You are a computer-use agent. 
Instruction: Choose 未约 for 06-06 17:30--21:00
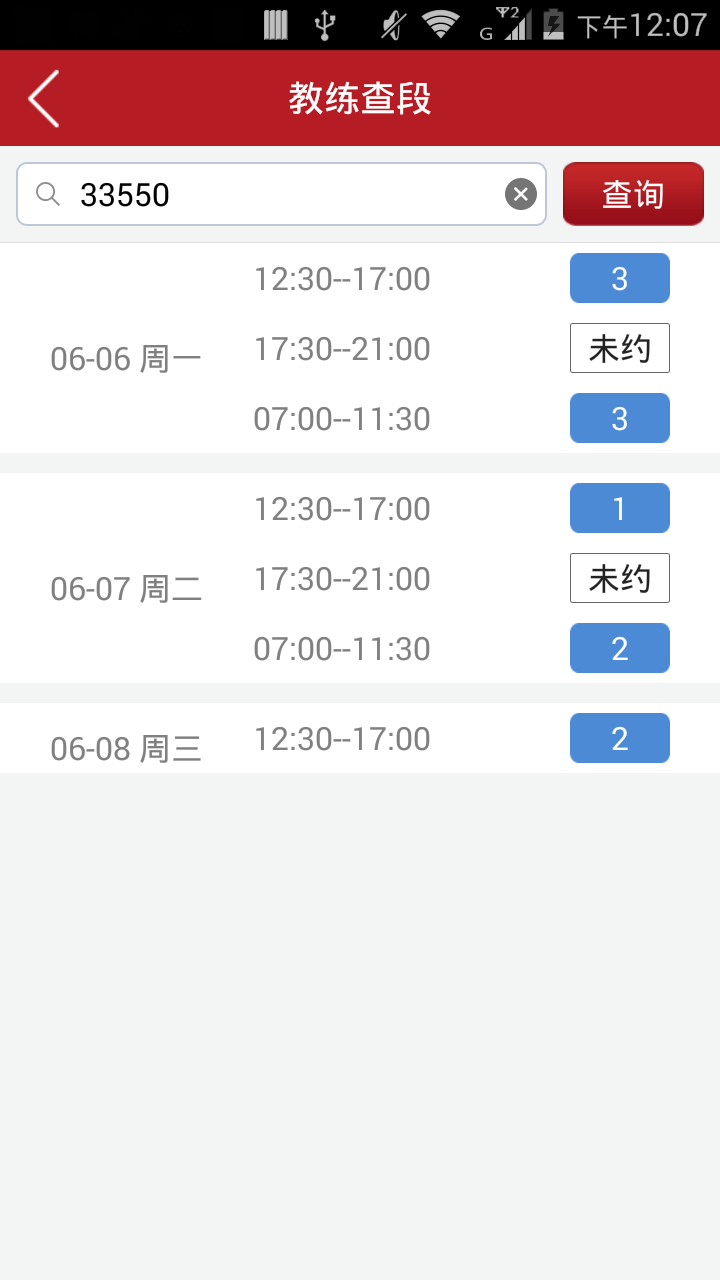pos(619,348)
